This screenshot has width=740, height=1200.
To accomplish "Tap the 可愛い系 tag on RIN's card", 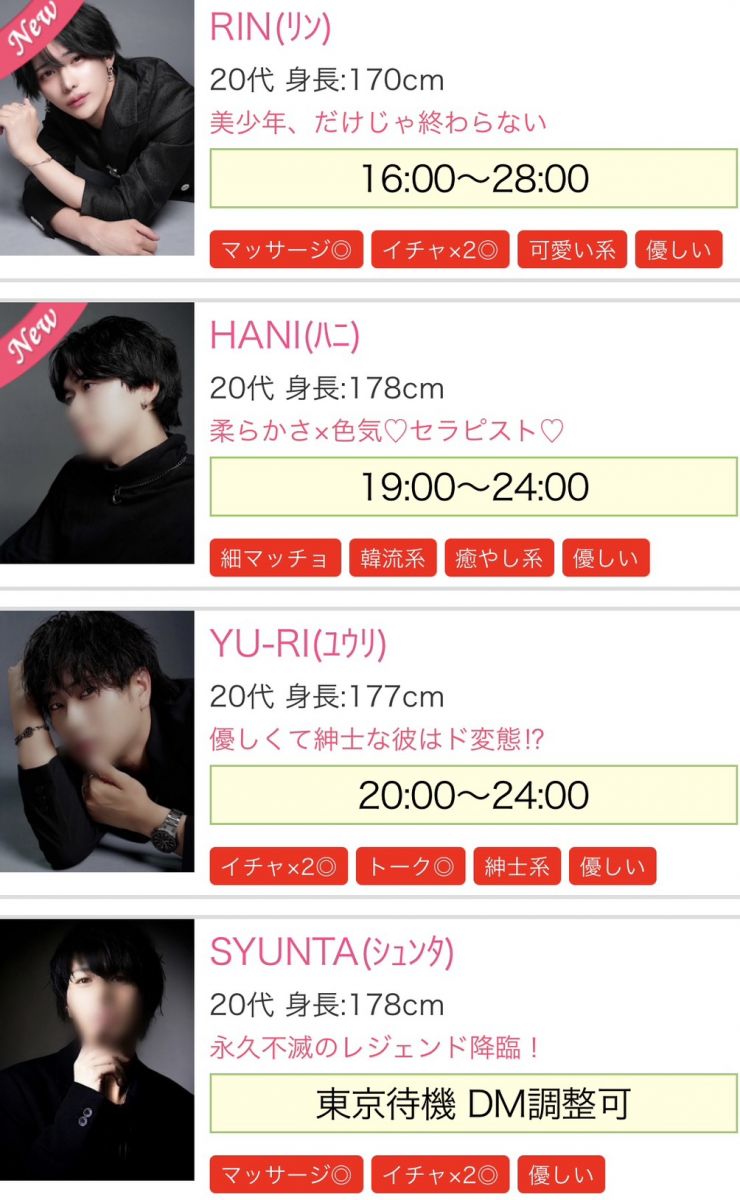I will pos(572,250).
